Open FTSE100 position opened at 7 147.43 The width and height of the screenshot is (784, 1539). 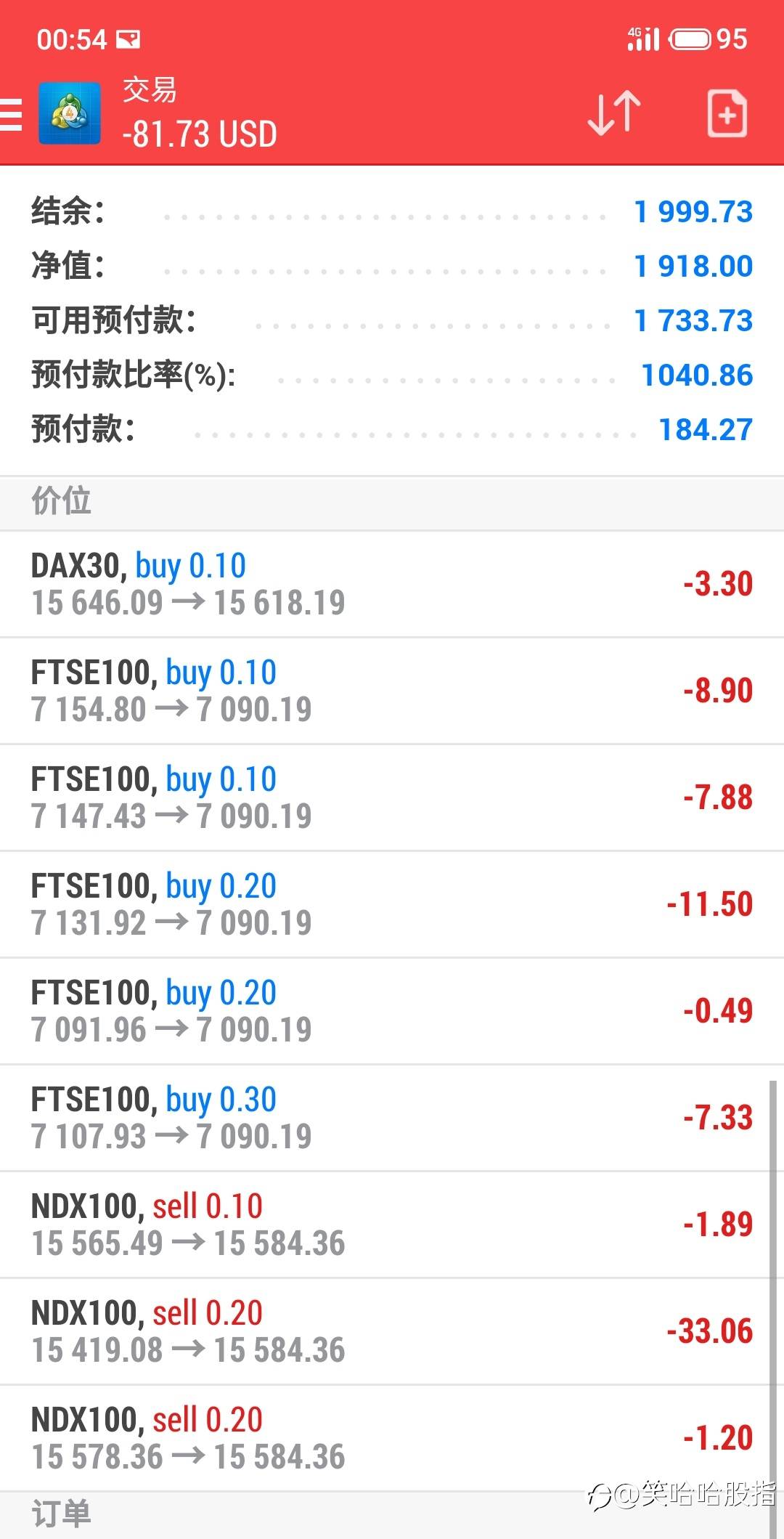tap(392, 798)
